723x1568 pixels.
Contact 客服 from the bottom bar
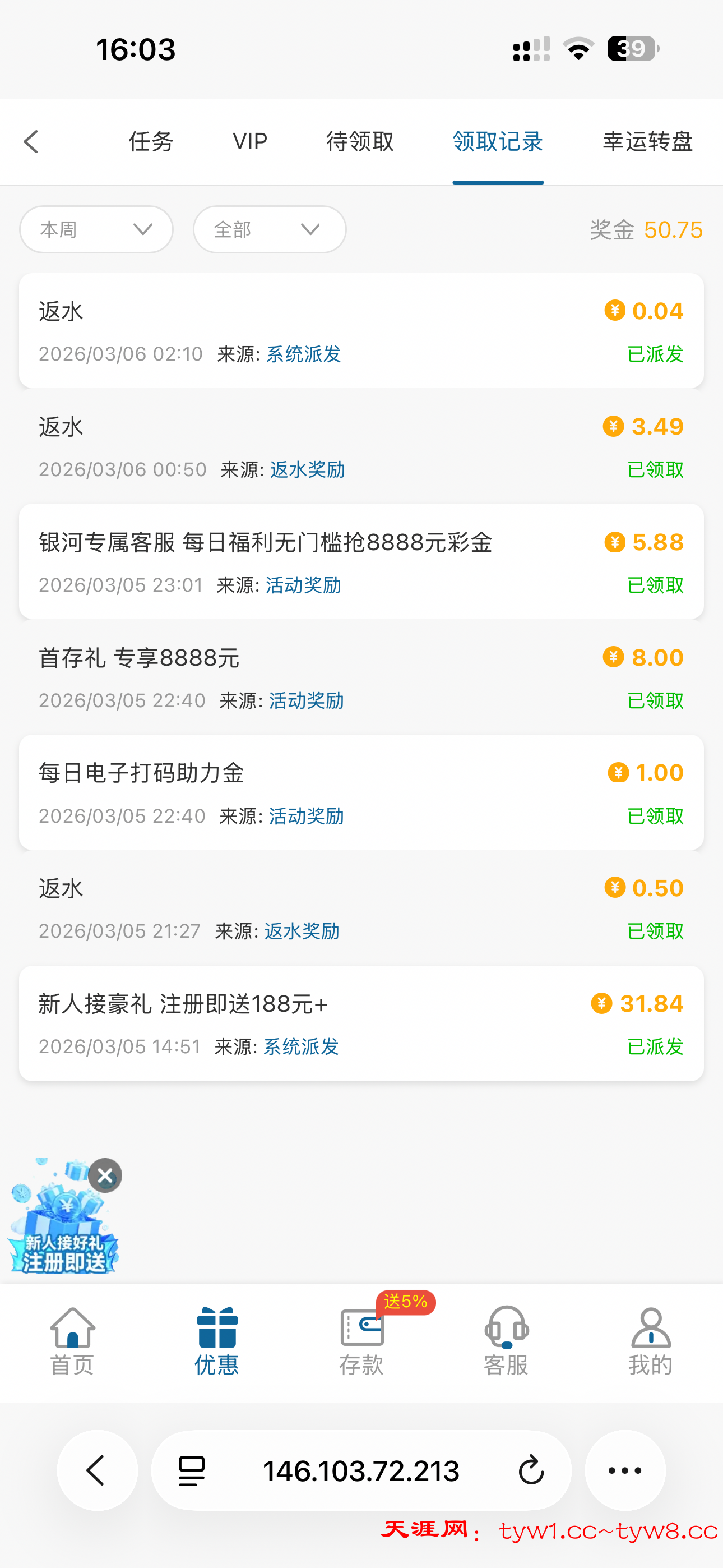pyautogui.click(x=506, y=1341)
